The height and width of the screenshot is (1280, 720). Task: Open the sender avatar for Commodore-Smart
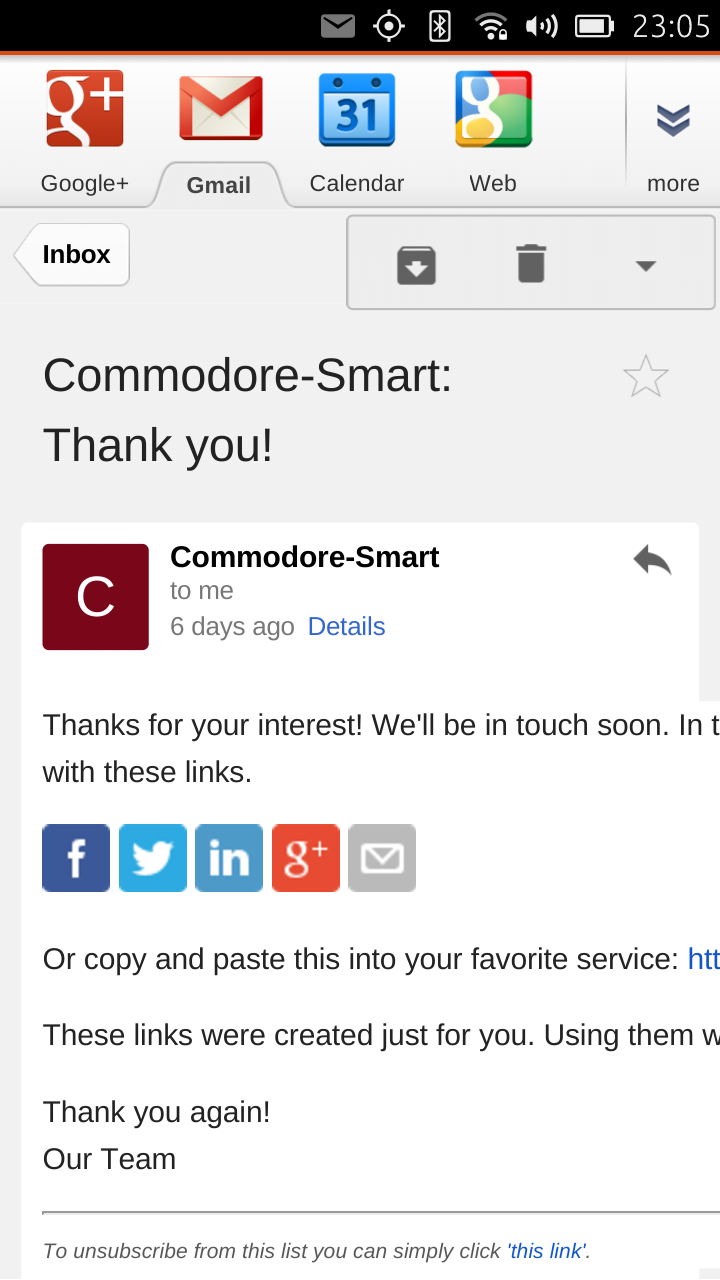click(x=95, y=597)
